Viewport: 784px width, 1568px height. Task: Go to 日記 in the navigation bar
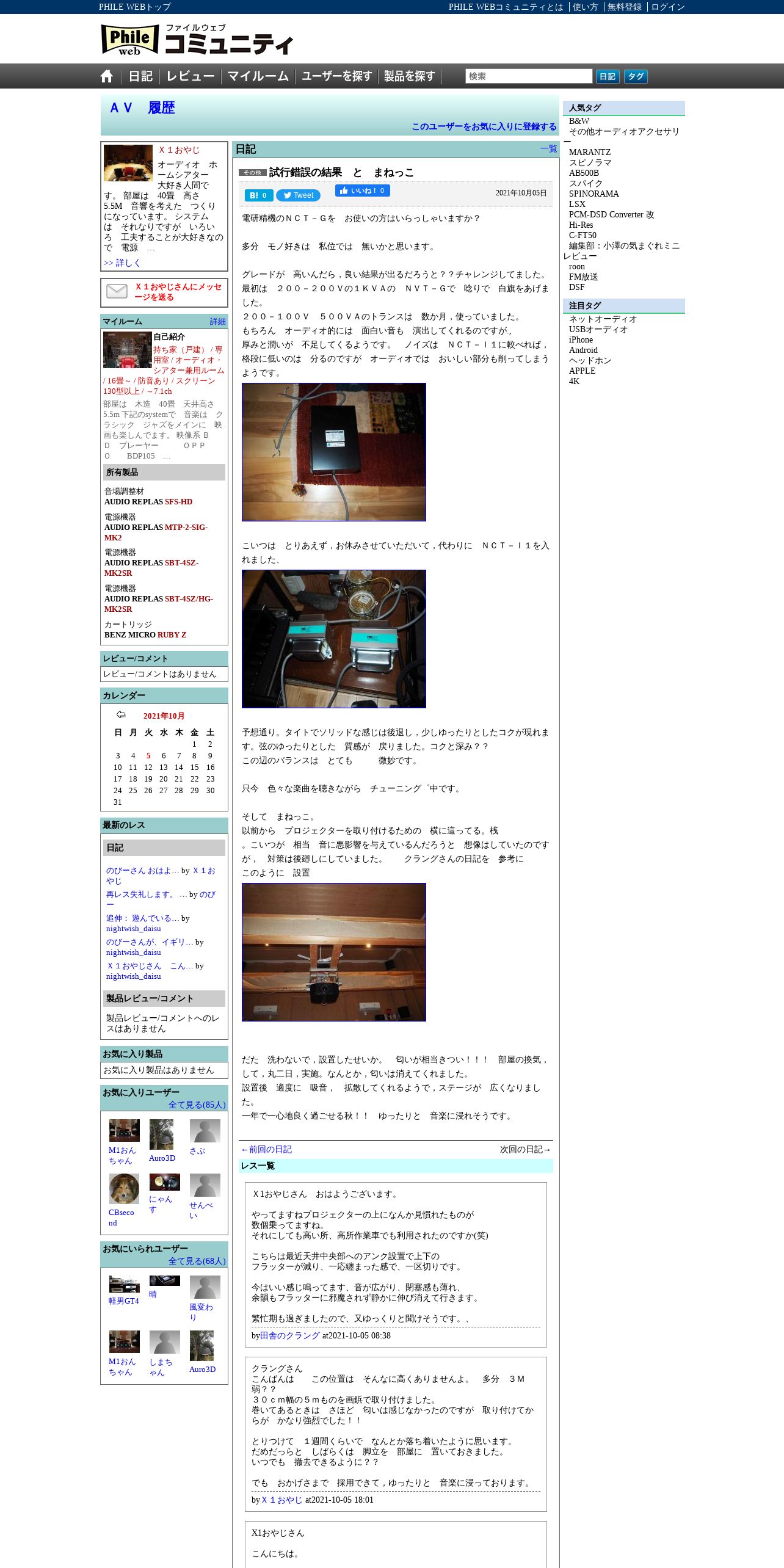tap(140, 76)
